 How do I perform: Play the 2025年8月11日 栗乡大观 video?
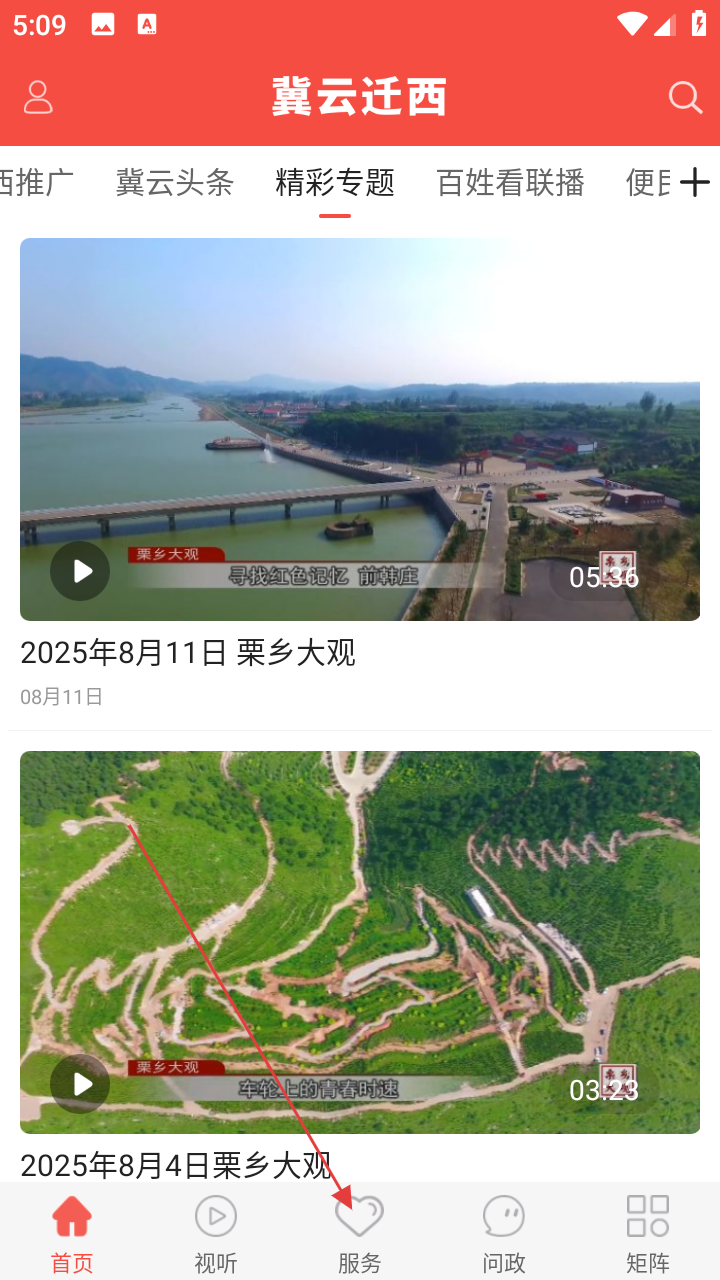[80, 571]
